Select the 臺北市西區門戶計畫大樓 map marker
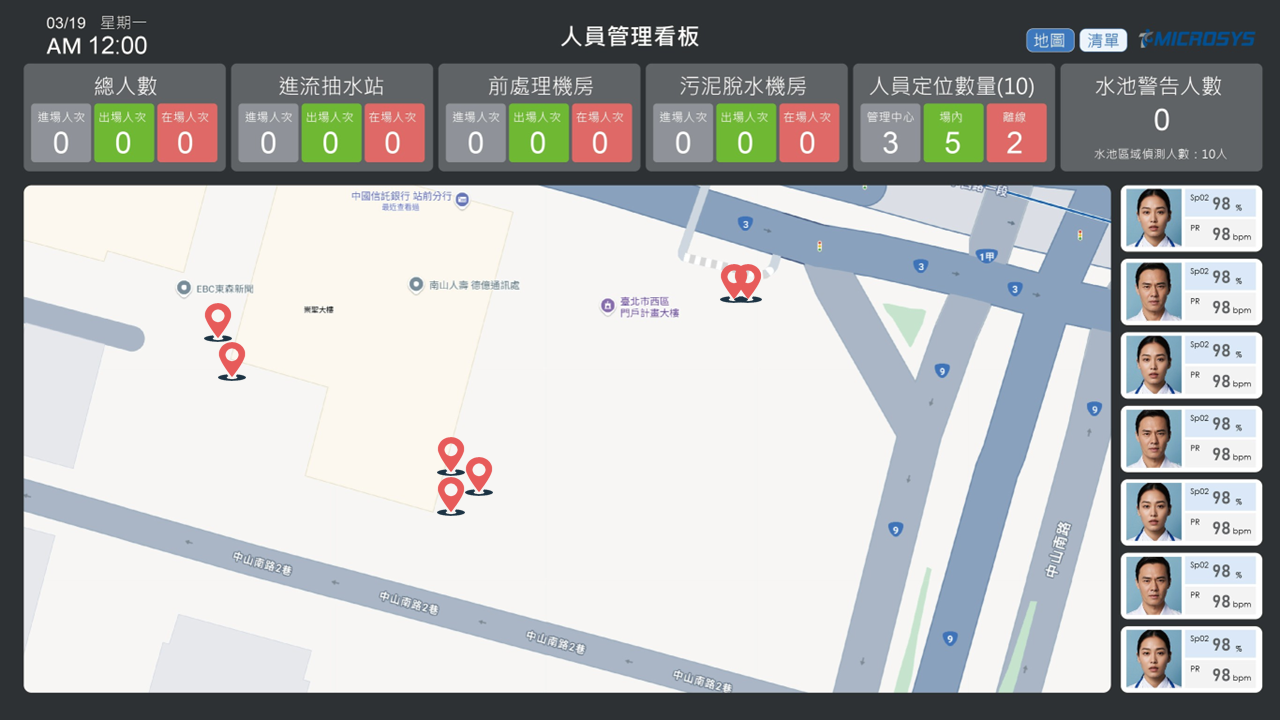The width and height of the screenshot is (1280, 720). [x=607, y=305]
